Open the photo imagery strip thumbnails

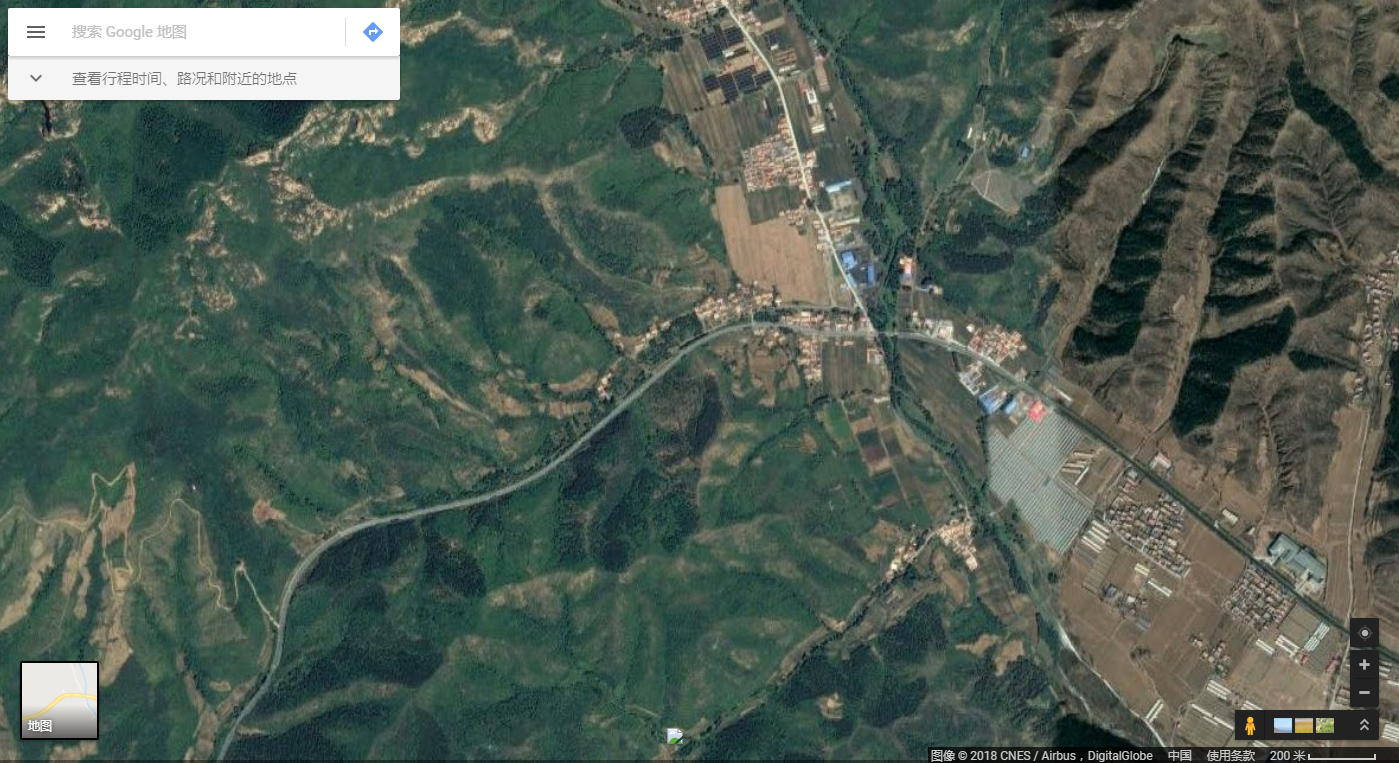tap(1304, 725)
